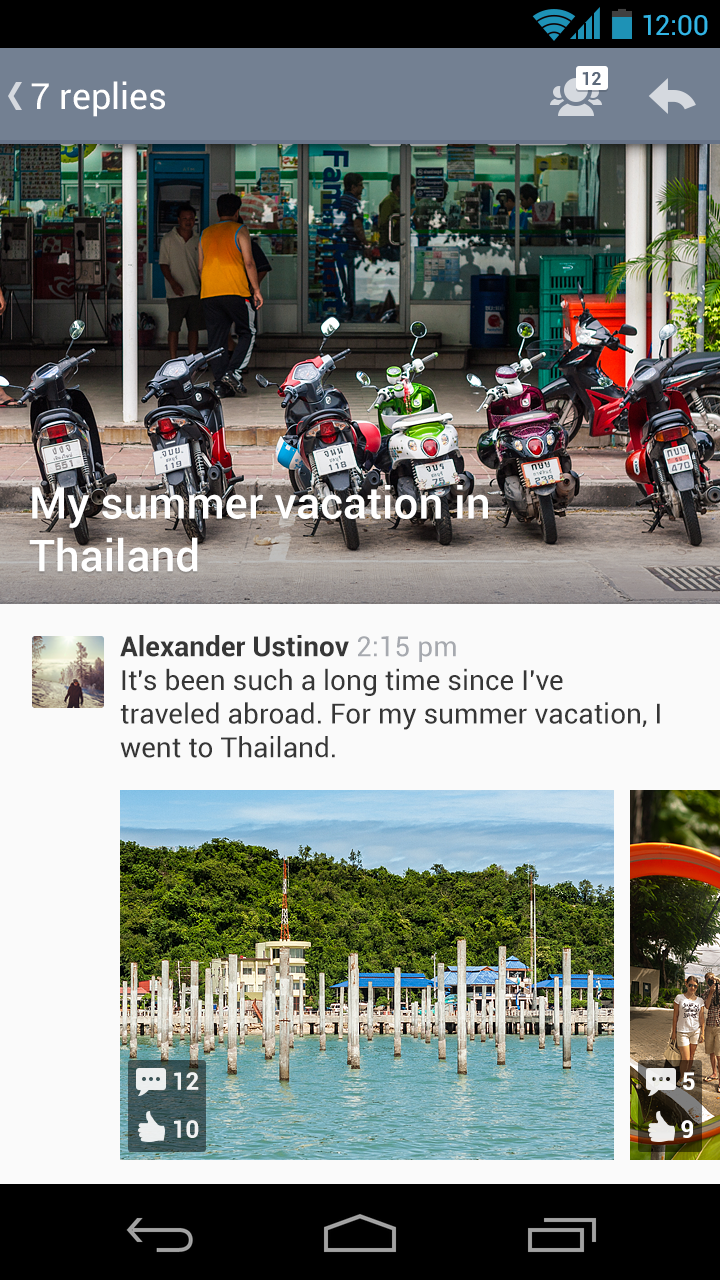Open the Thailand vacation header photo

click(x=360, y=373)
